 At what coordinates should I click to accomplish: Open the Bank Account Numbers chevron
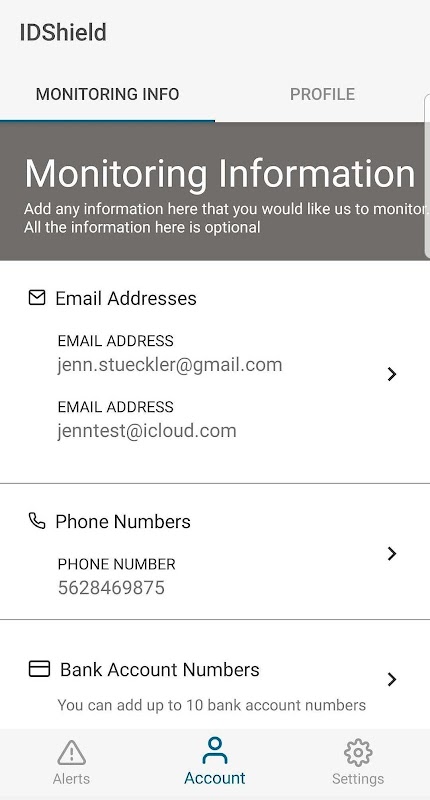392,680
